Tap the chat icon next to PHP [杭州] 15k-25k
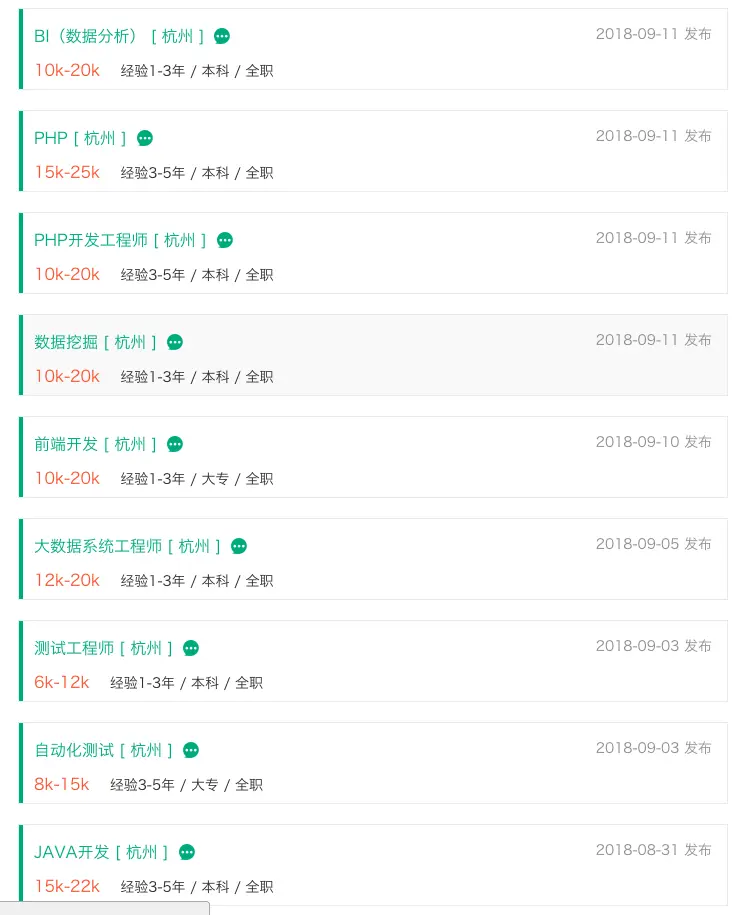Screen dimensions: 739x915 145,138
